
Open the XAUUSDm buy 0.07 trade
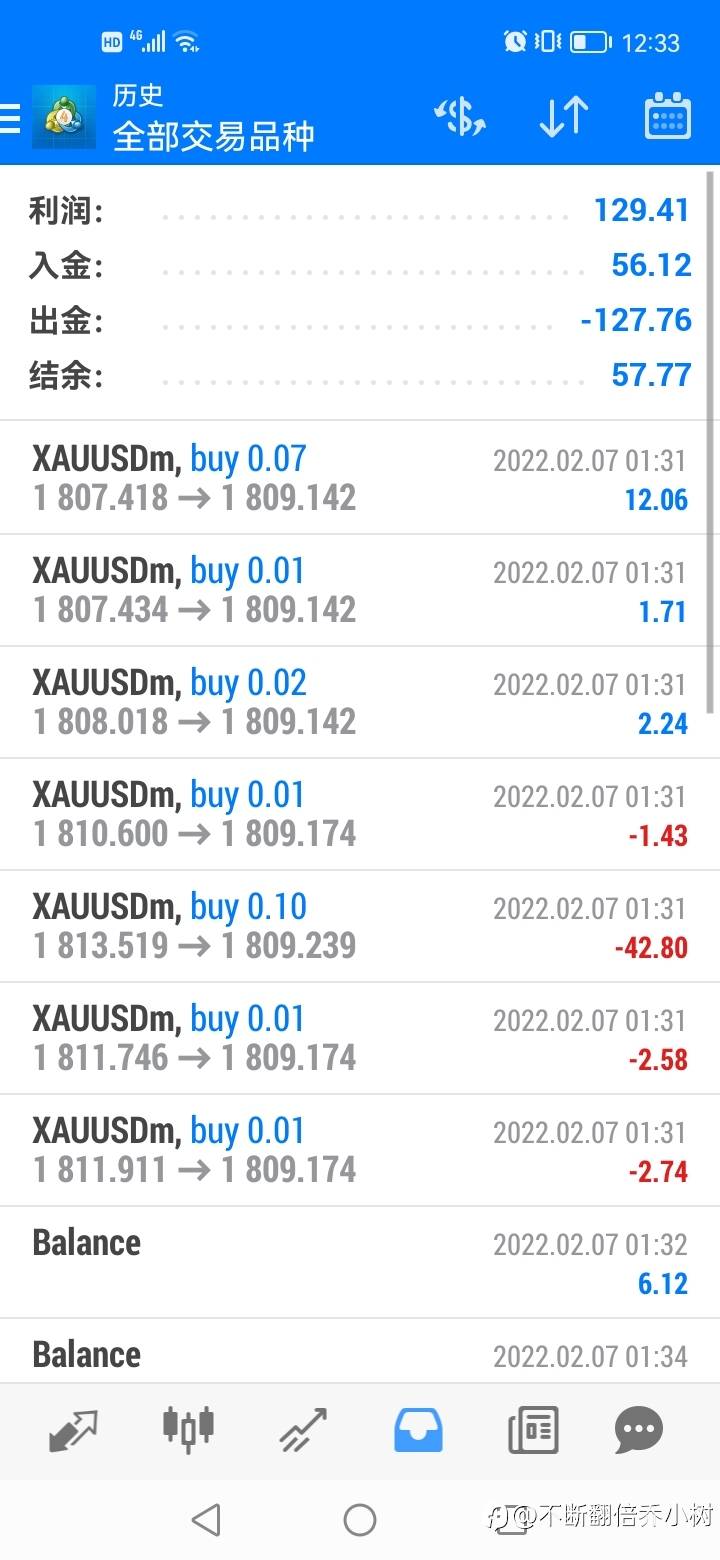coord(360,478)
